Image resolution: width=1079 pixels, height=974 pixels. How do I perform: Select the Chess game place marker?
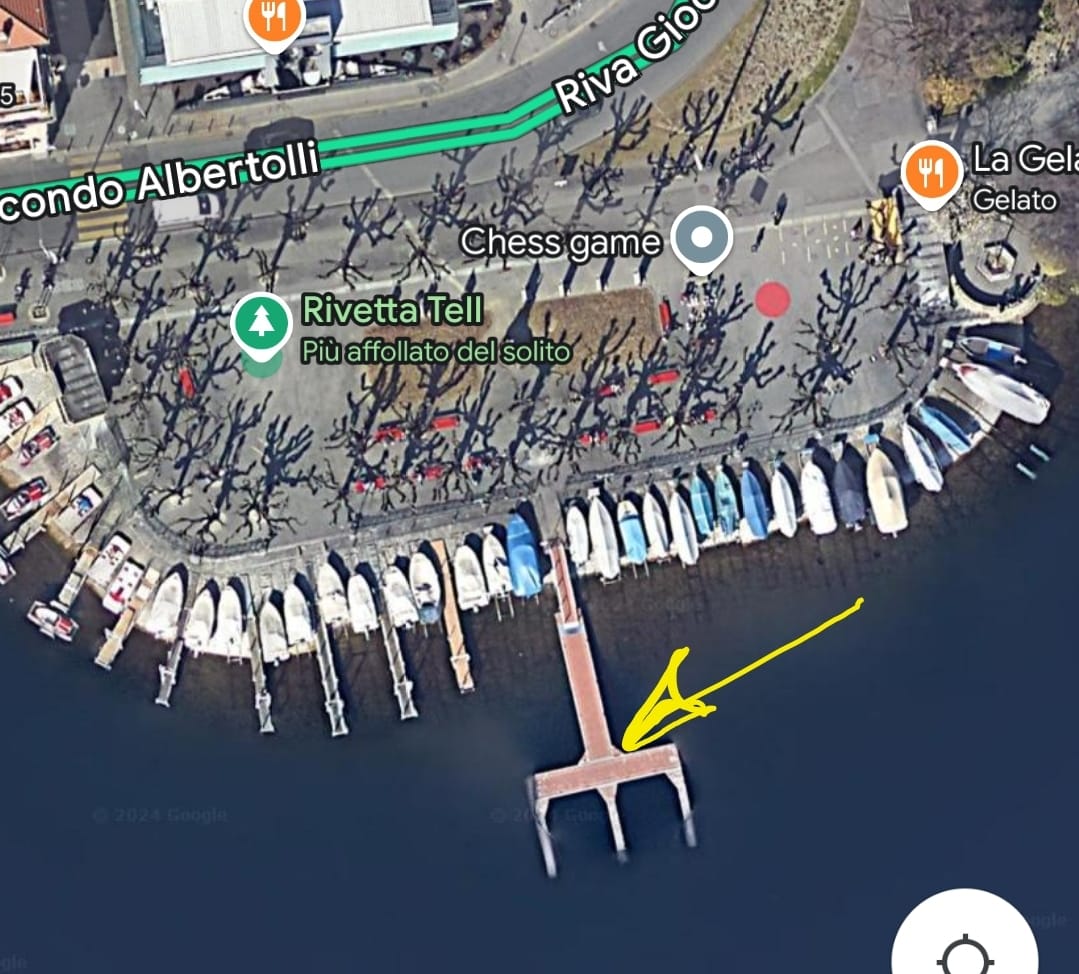(x=701, y=238)
